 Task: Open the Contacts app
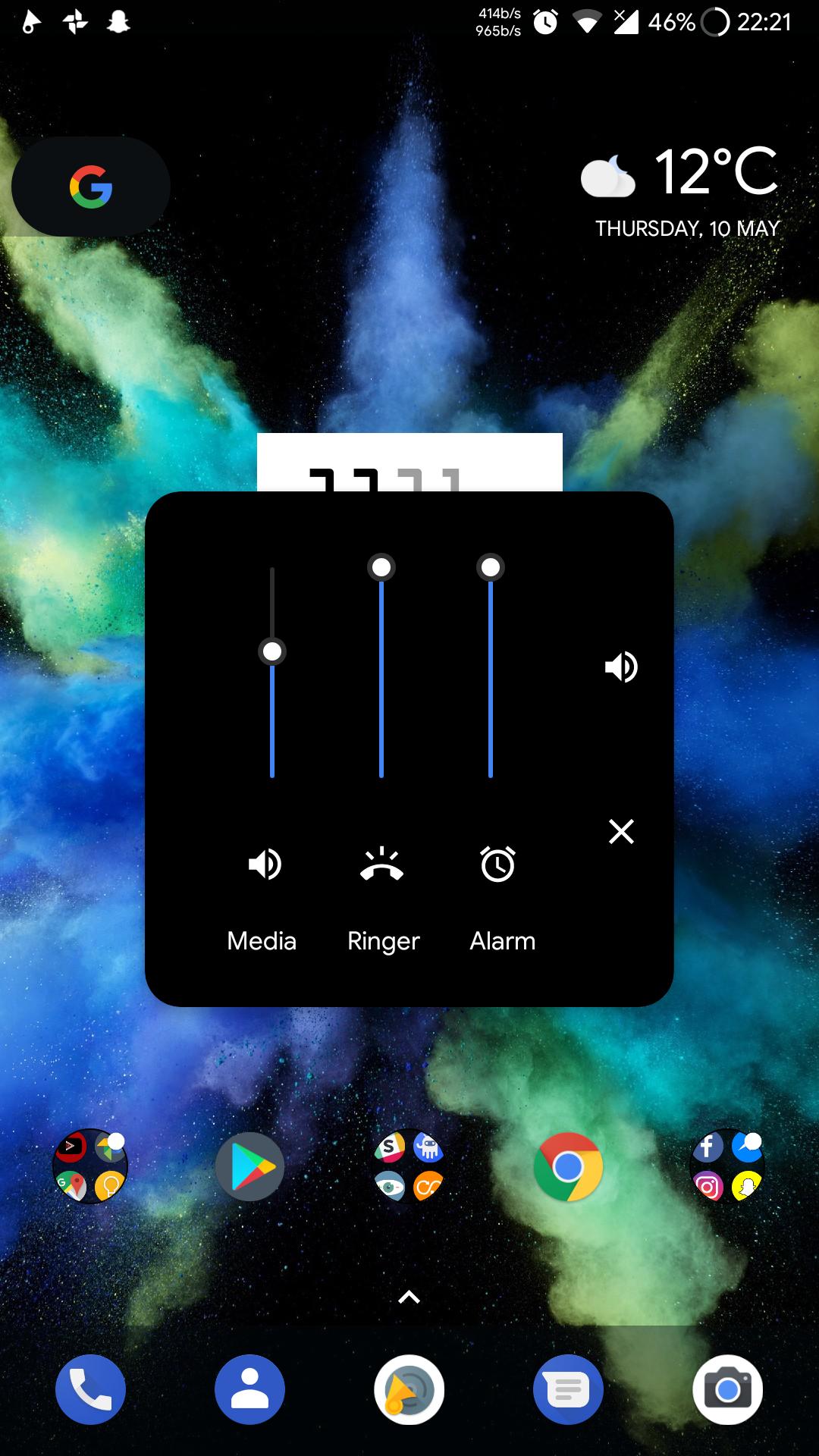[249, 1389]
